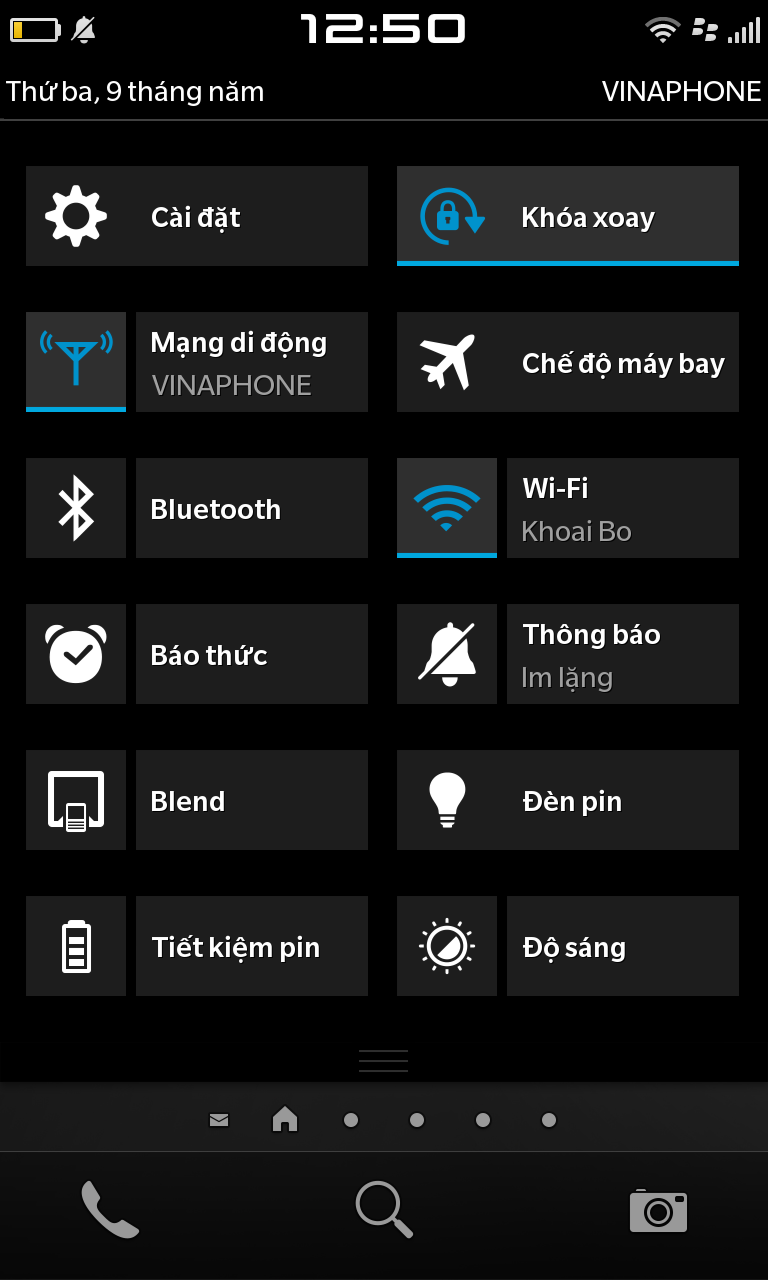Toggle the Báo thức alarm icon
Image resolution: width=768 pixels, height=1280 pixels.
[x=76, y=654]
